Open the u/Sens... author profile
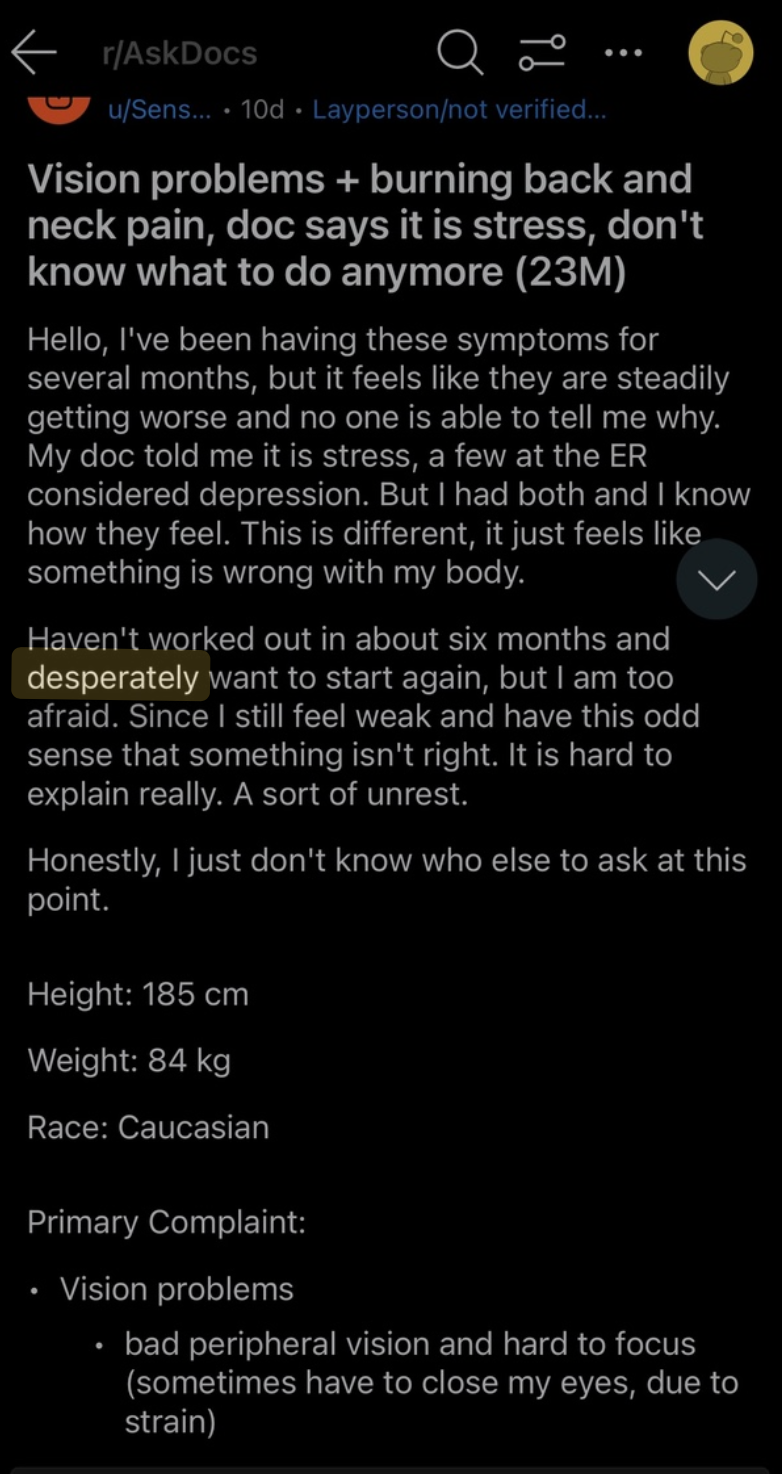Viewport: 782px width, 1474px height. (158, 109)
